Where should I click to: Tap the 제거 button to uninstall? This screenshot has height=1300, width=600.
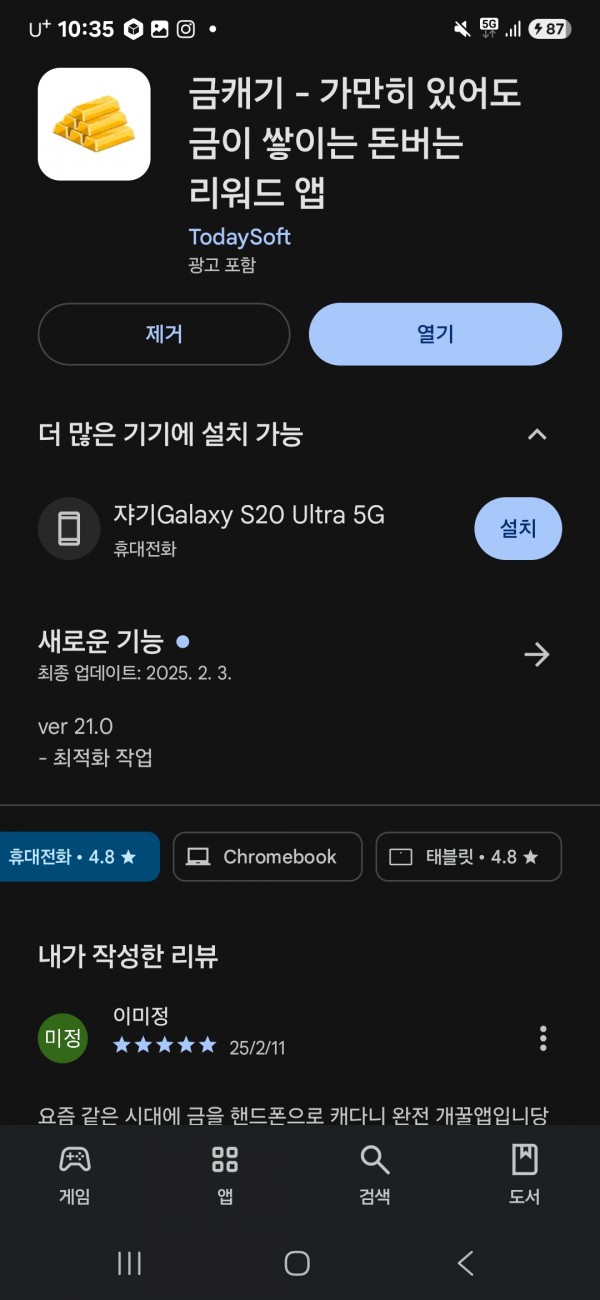tap(164, 334)
